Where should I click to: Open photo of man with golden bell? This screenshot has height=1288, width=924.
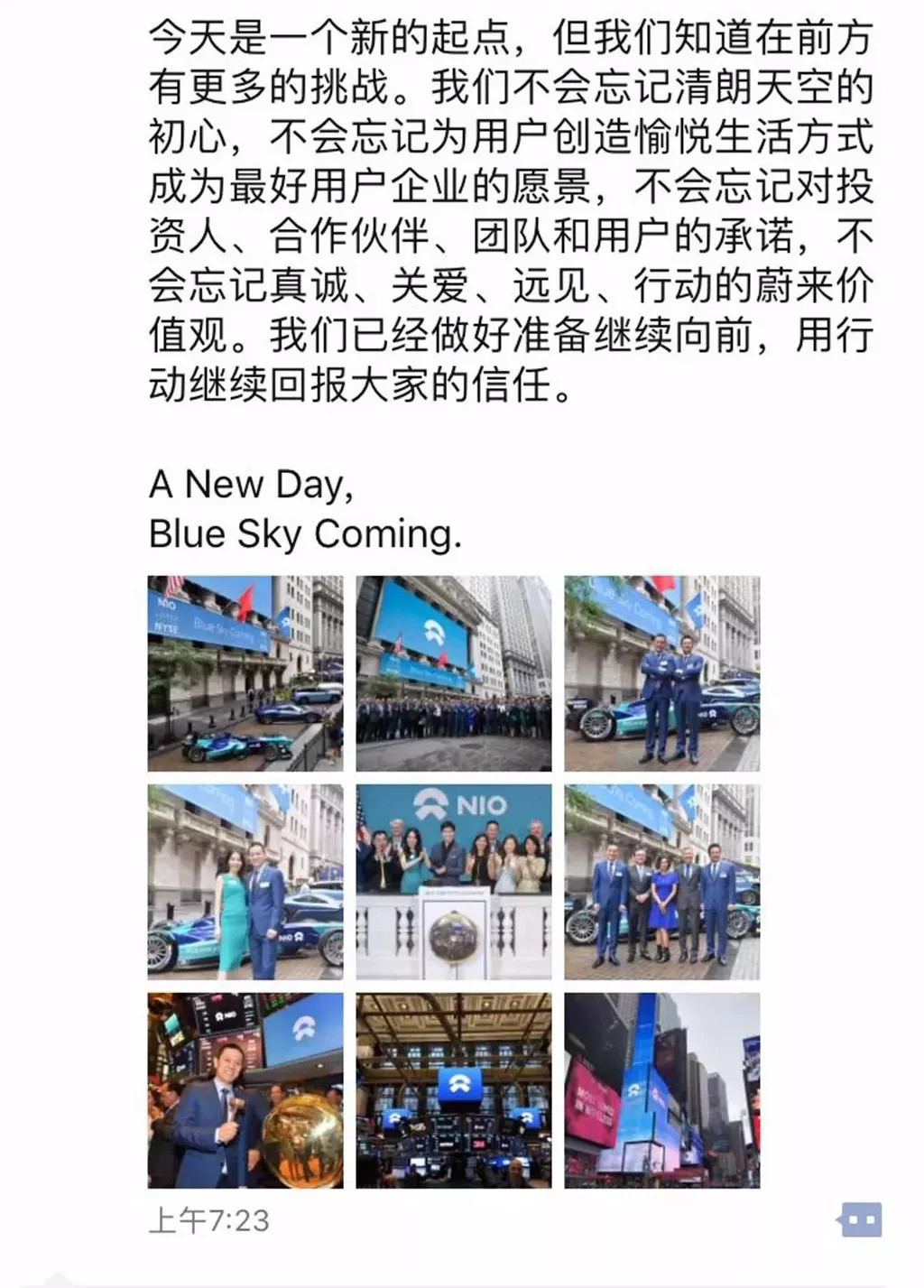point(245,1090)
